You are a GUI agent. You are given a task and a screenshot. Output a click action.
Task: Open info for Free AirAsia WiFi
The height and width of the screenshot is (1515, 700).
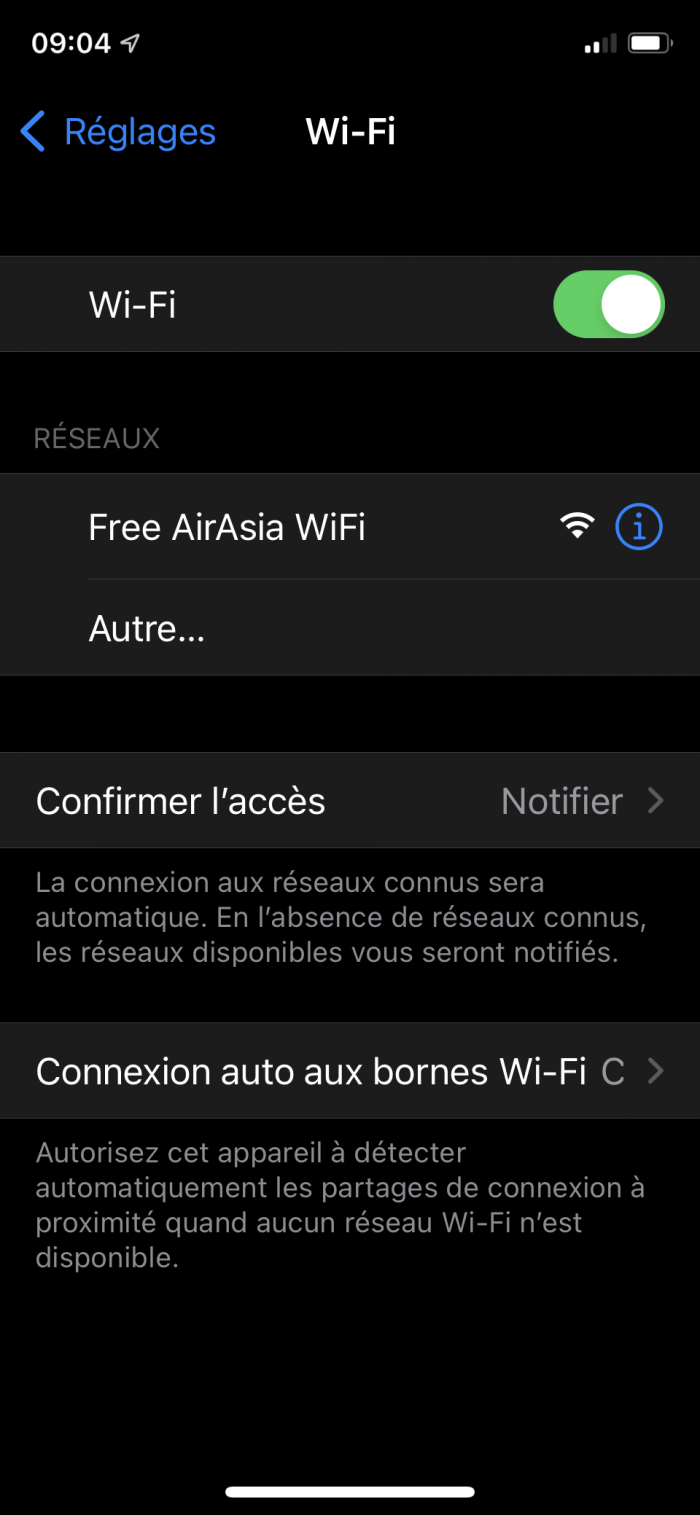(x=638, y=527)
